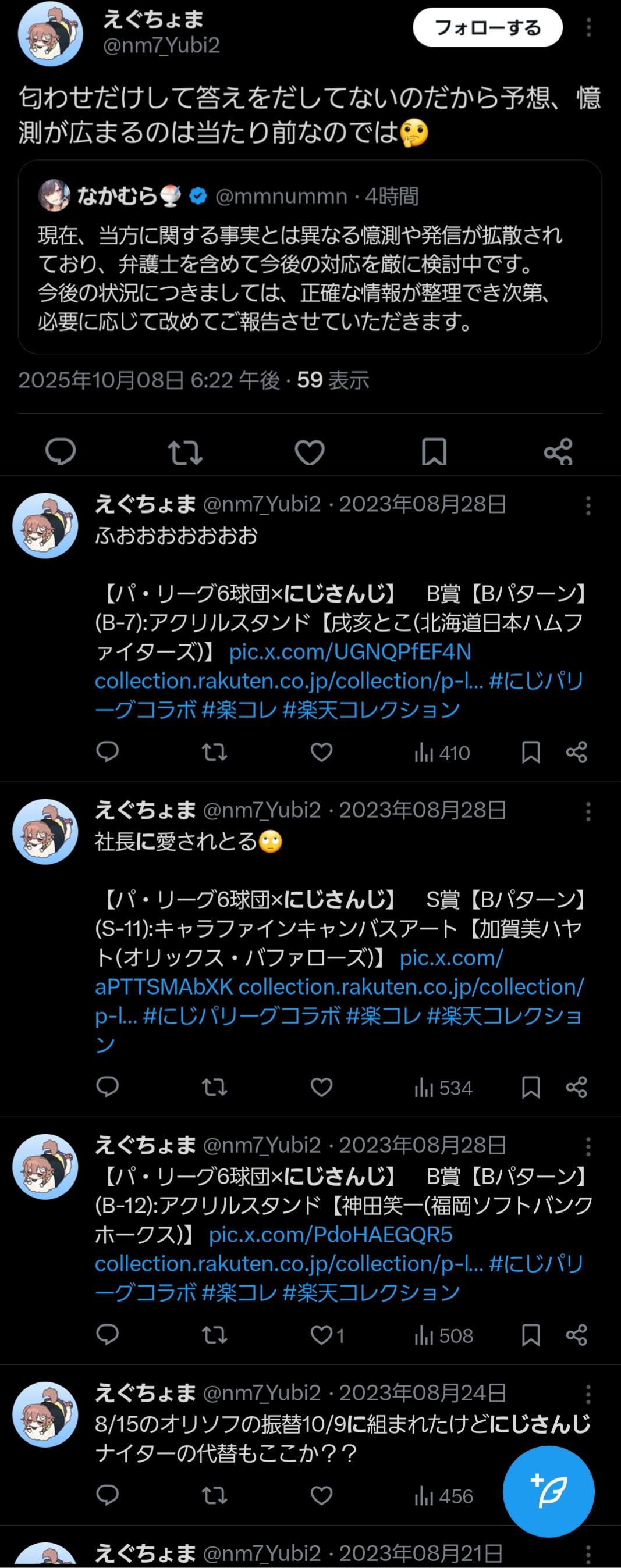
Task: Bookmark the main tweet
Action: (434, 452)
